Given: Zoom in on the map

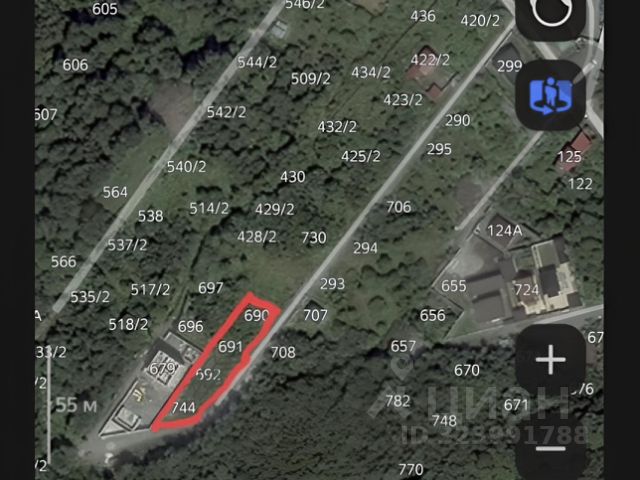Looking at the screenshot, I should coord(551,360).
